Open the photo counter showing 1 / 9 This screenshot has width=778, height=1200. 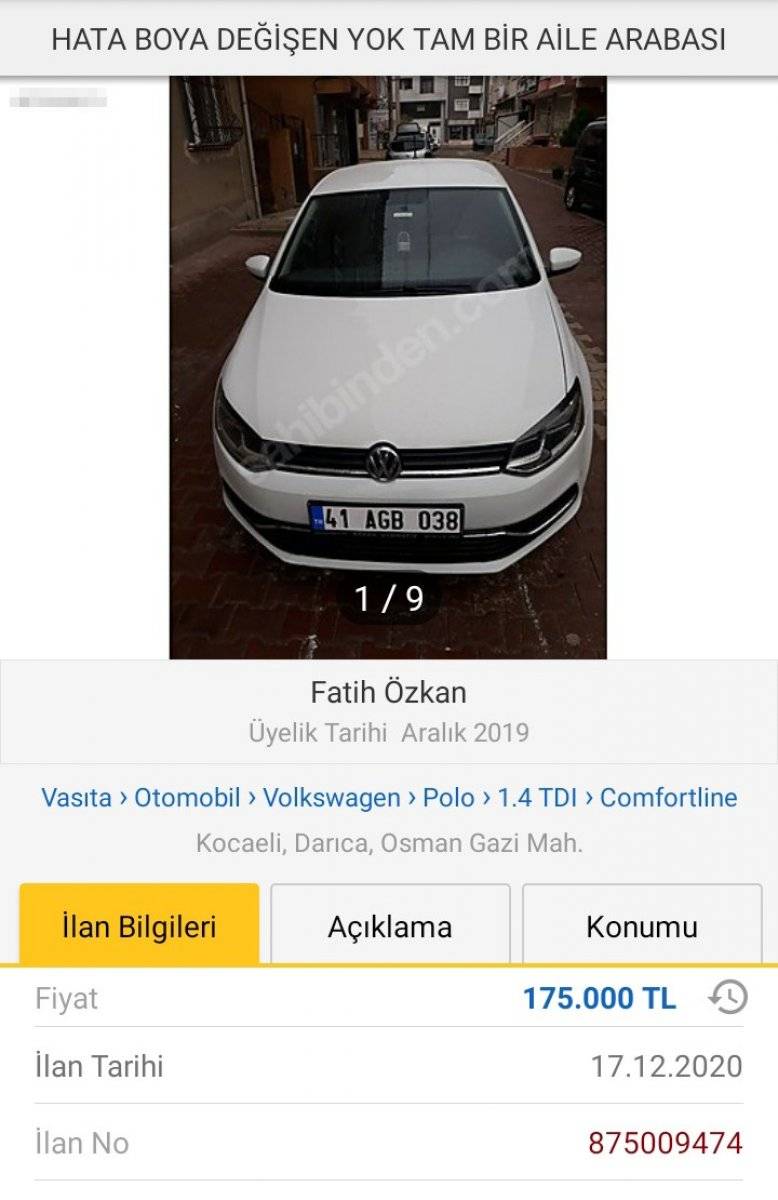click(x=389, y=597)
